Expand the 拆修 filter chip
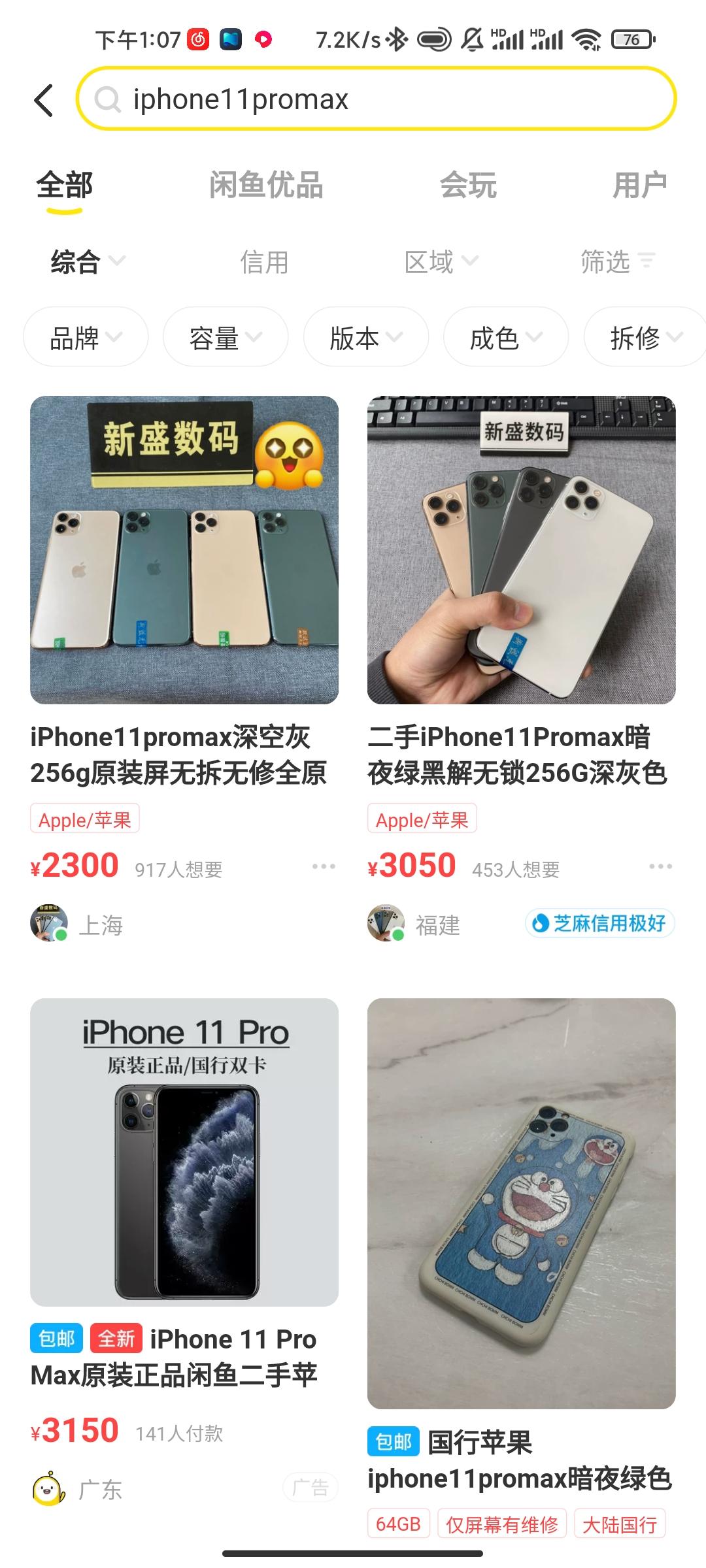 coord(645,338)
